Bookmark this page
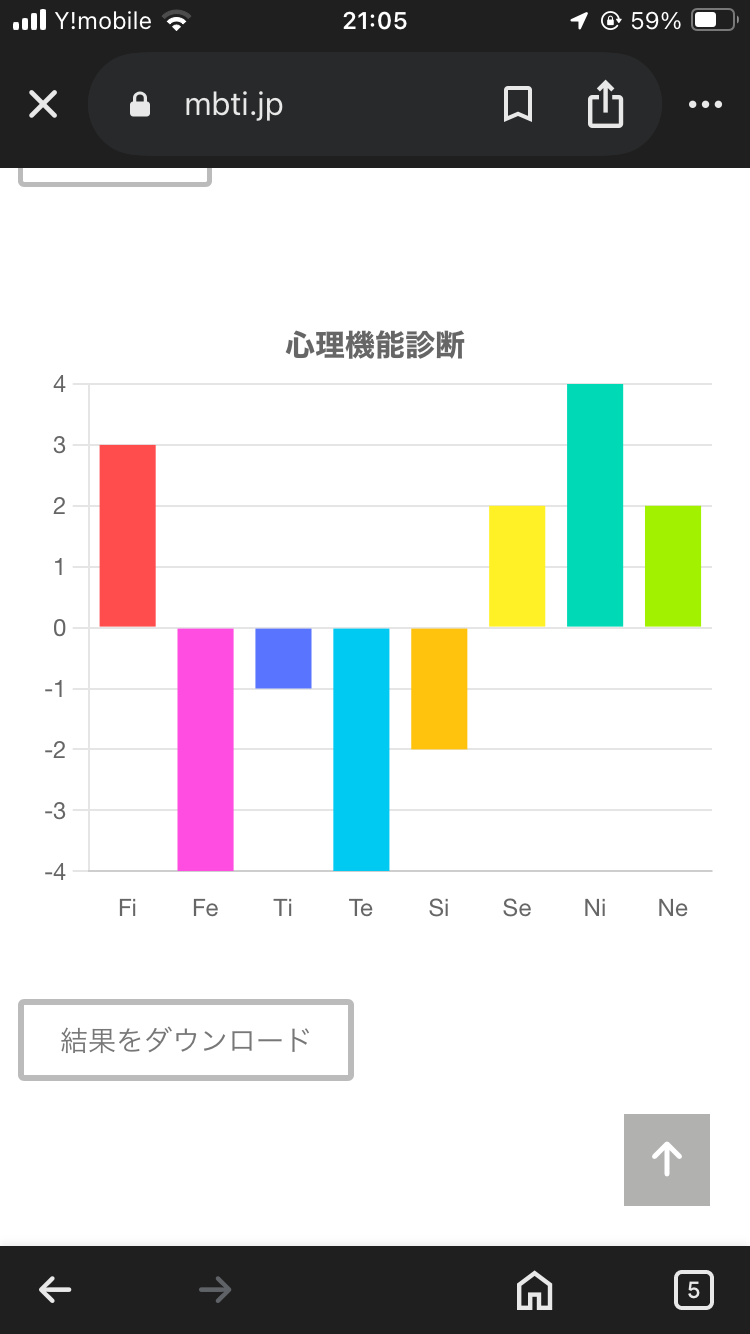The image size is (750, 1334). pos(518,104)
